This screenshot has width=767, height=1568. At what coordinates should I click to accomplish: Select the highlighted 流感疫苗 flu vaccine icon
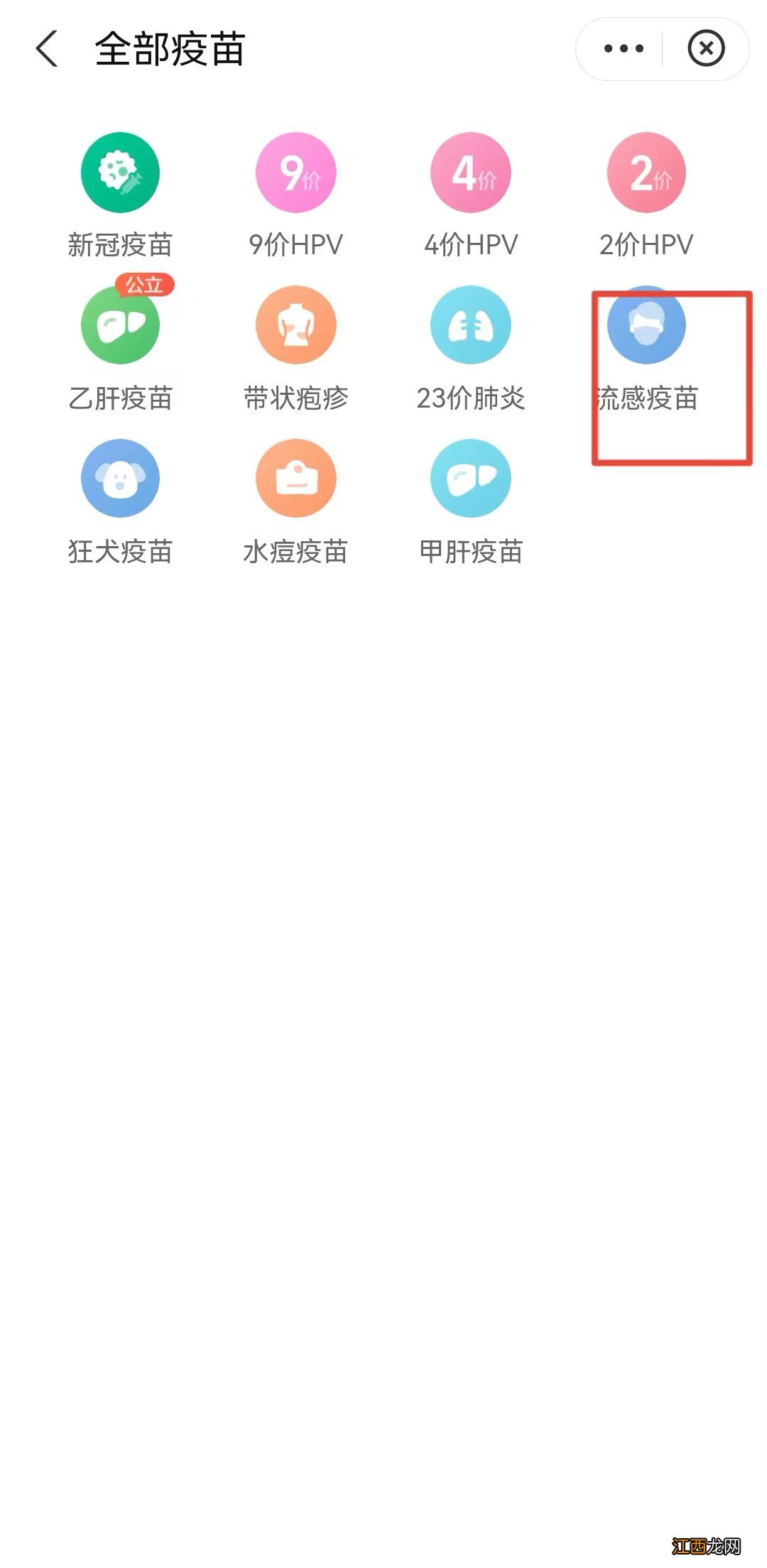[x=645, y=325]
